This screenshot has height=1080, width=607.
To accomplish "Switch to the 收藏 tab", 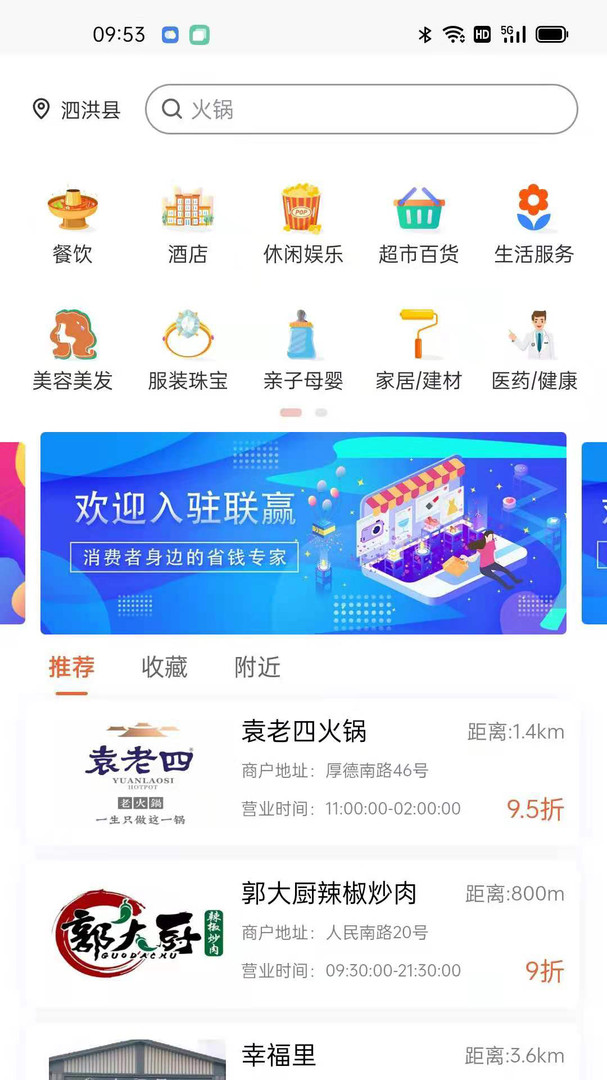I will tap(165, 667).
